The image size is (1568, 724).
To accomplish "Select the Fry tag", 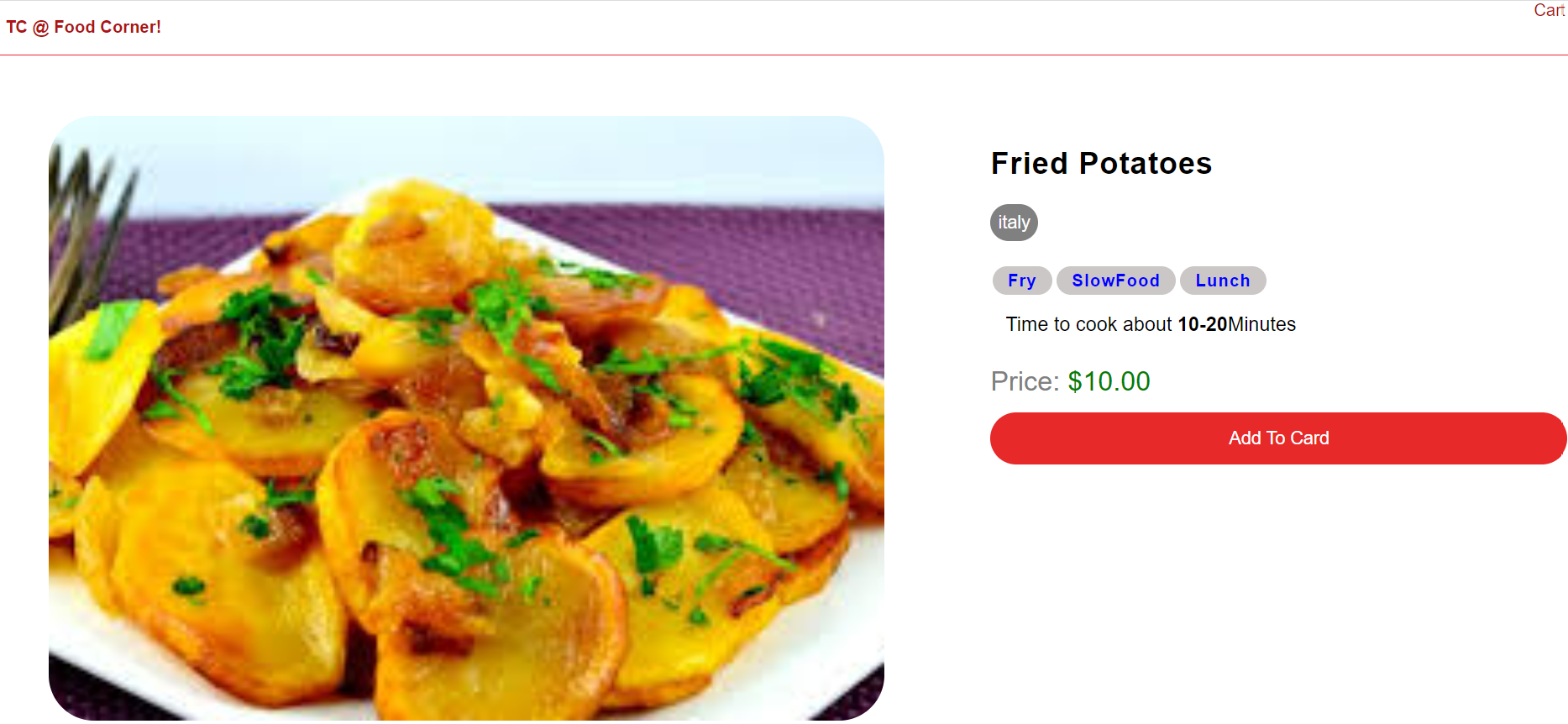I will click(1021, 281).
